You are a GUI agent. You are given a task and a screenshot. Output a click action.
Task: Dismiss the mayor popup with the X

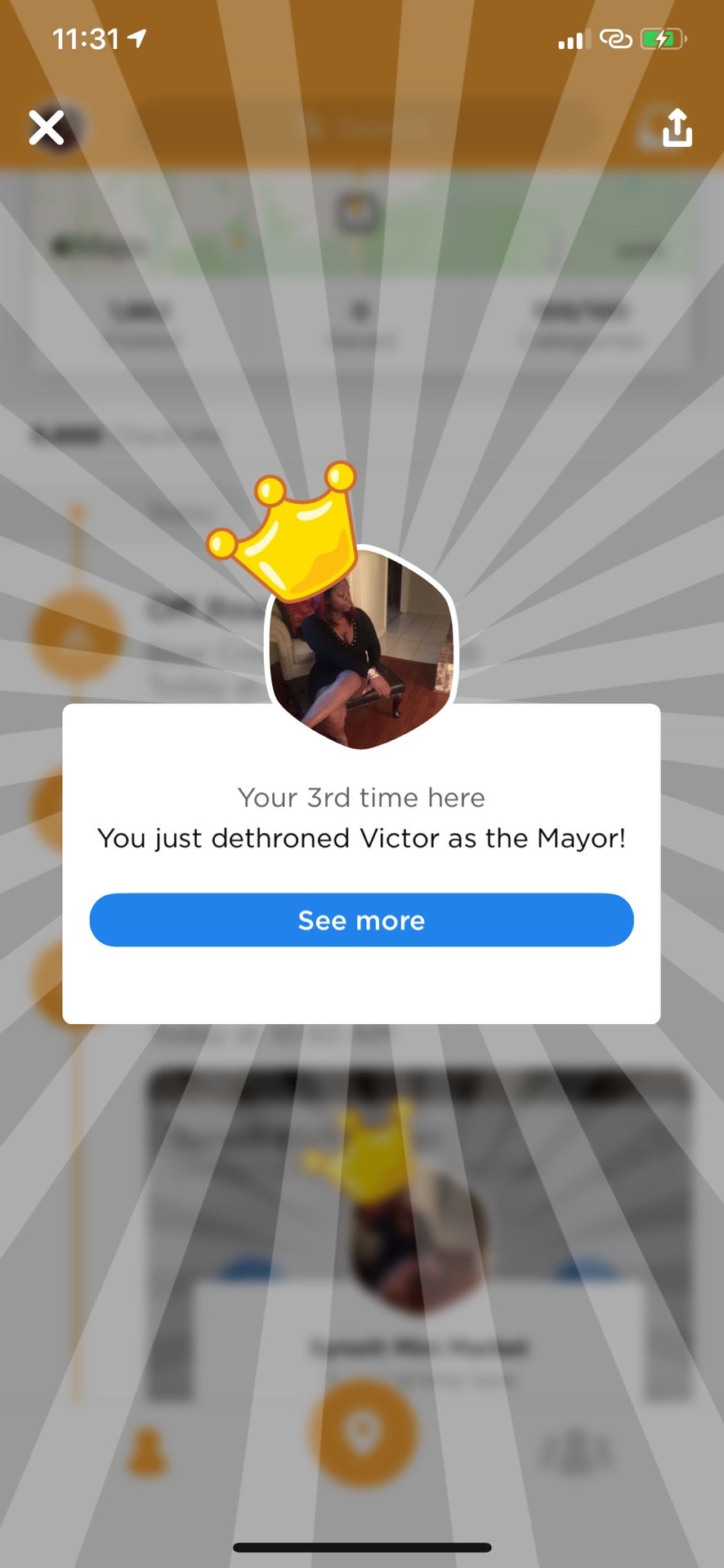[x=47, y=128]
